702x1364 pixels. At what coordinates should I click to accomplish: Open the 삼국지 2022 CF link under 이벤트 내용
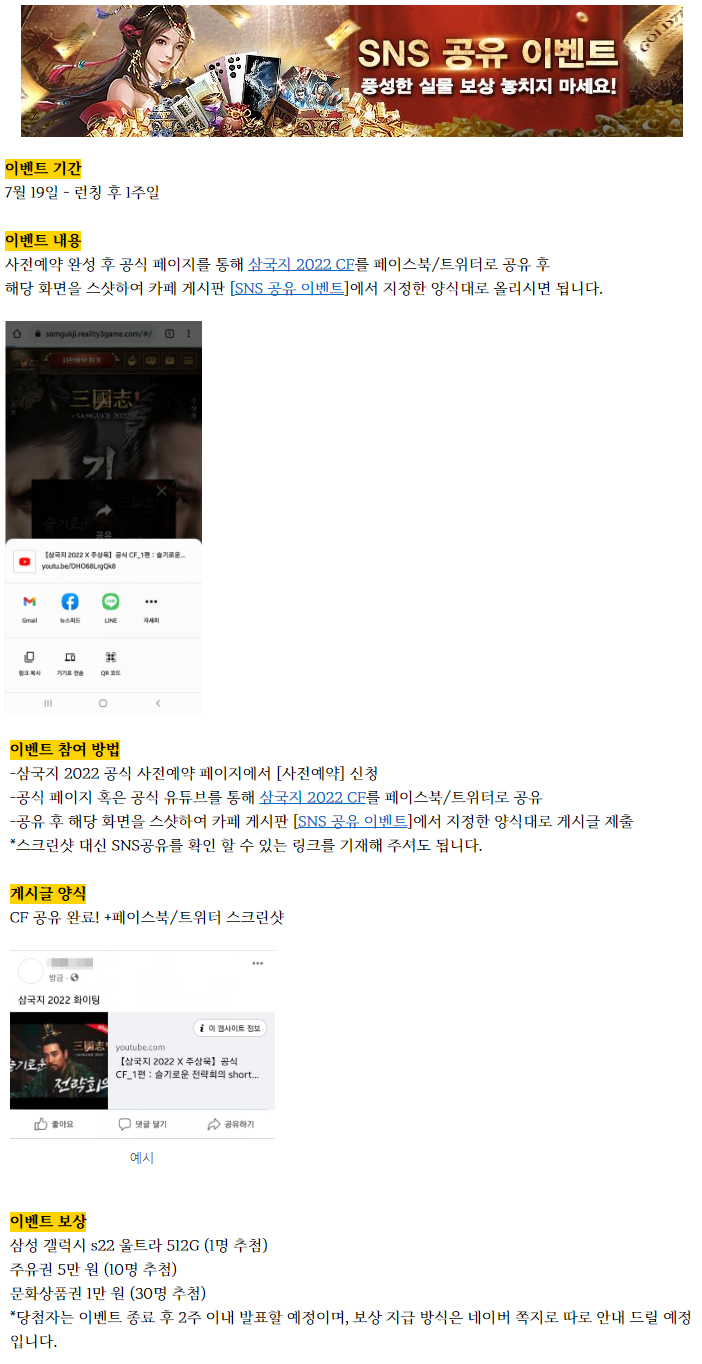click(x=301, y=265)
